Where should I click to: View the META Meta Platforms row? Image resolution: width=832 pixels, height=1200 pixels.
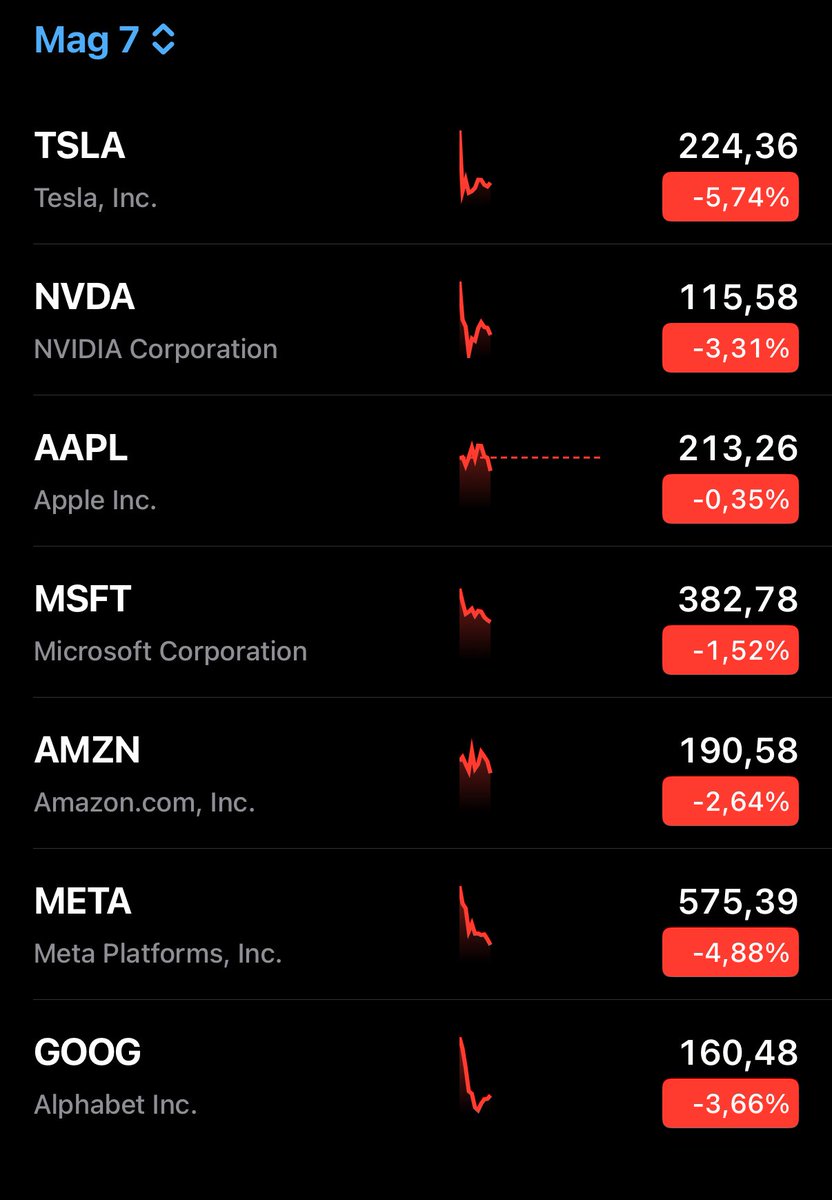(x=416, y=924)
